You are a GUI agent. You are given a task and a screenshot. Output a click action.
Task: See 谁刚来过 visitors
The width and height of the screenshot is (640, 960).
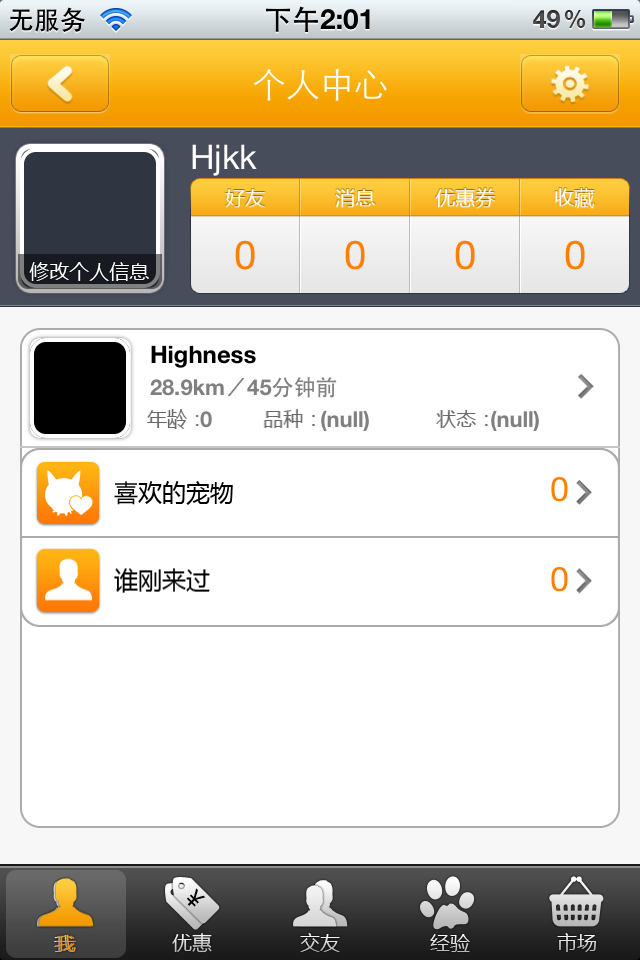pyautogui.click(x=320, y=581)
